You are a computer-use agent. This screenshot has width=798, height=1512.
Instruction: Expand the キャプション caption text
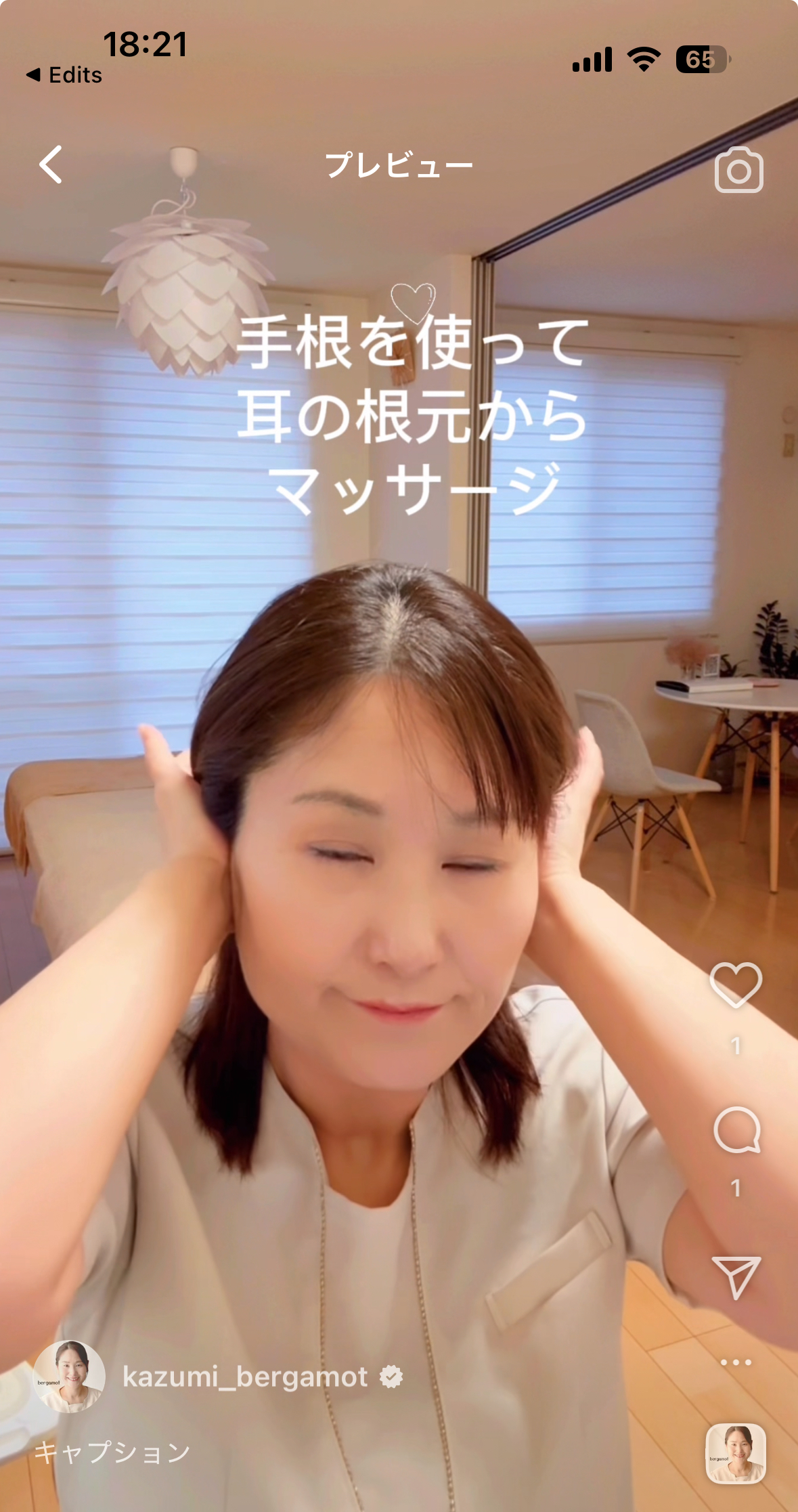(112, 1452)
